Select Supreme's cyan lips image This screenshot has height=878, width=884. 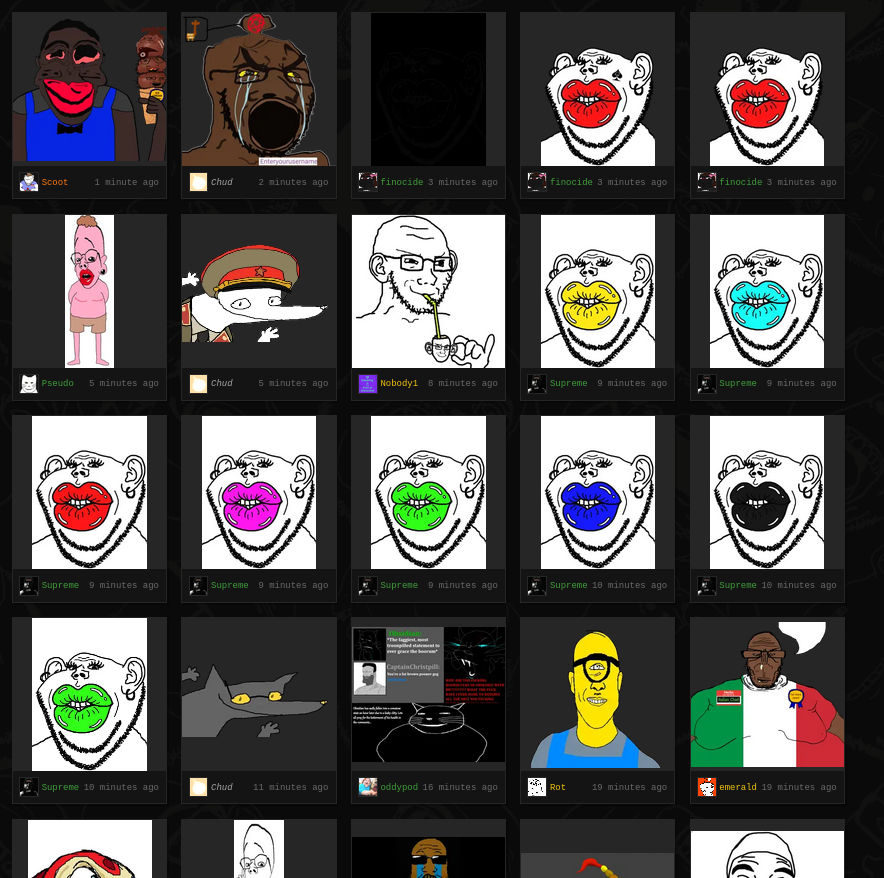coord(767,291)
